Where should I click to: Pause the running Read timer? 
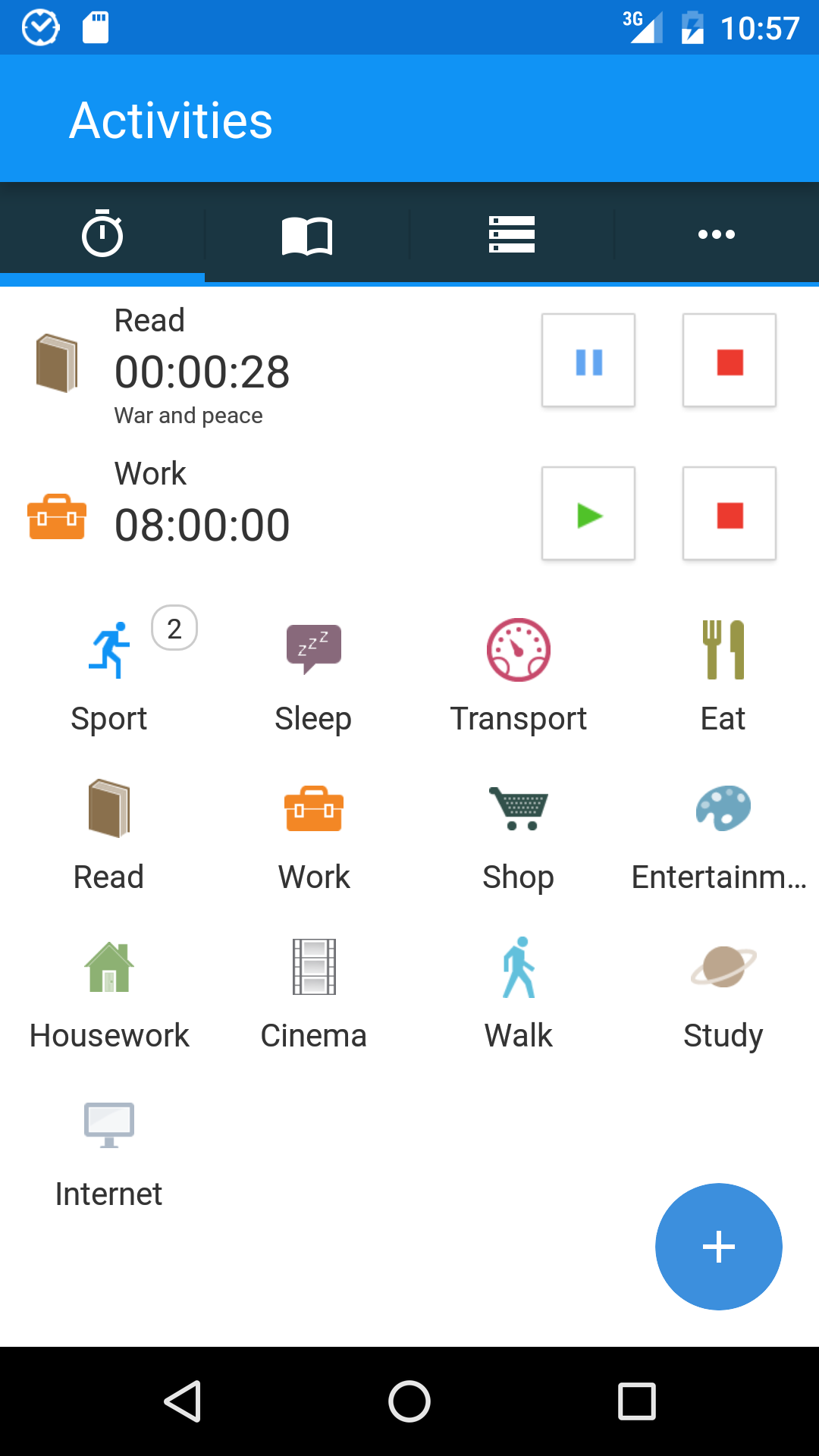588,360
